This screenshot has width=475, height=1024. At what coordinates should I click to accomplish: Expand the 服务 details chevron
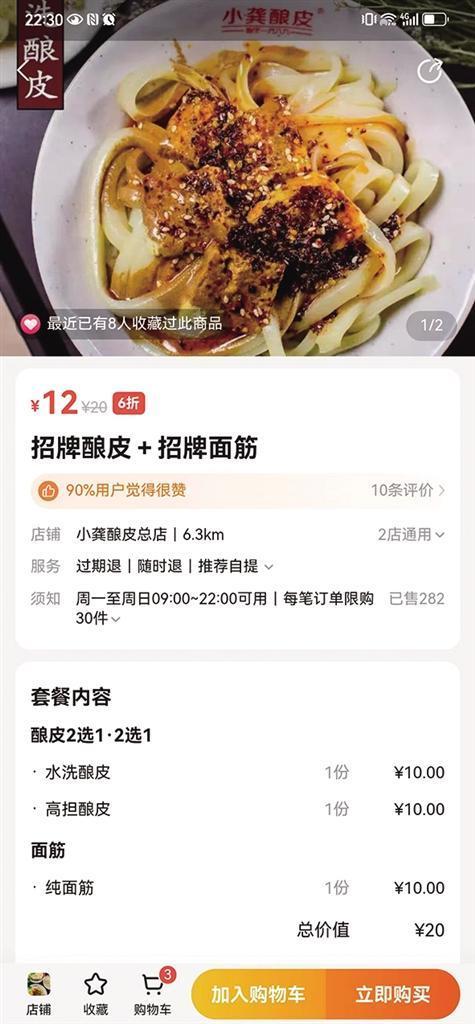(x=268, y=567)
